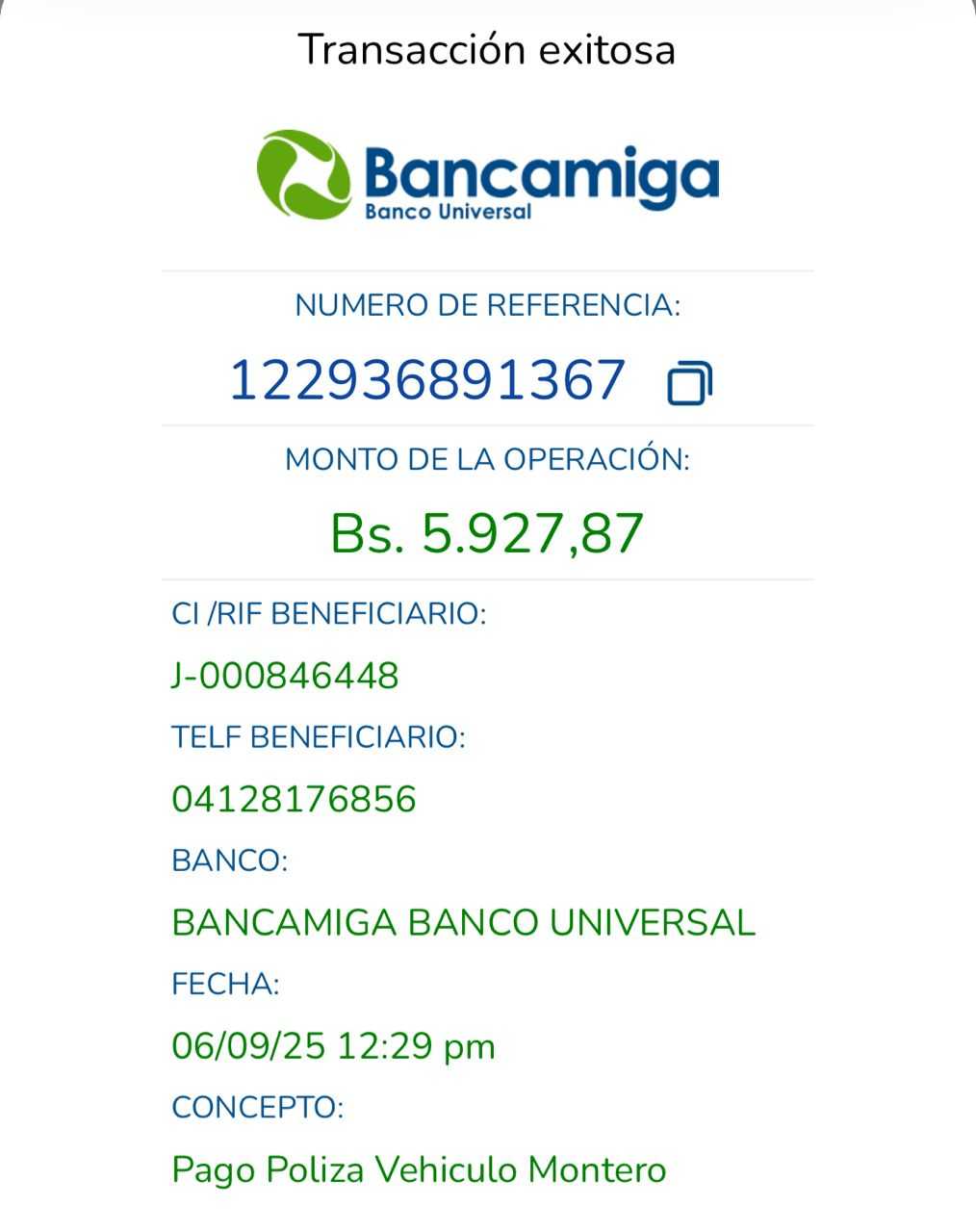
Task: Copy the reference number 122936891367
Action: (689, 383)
